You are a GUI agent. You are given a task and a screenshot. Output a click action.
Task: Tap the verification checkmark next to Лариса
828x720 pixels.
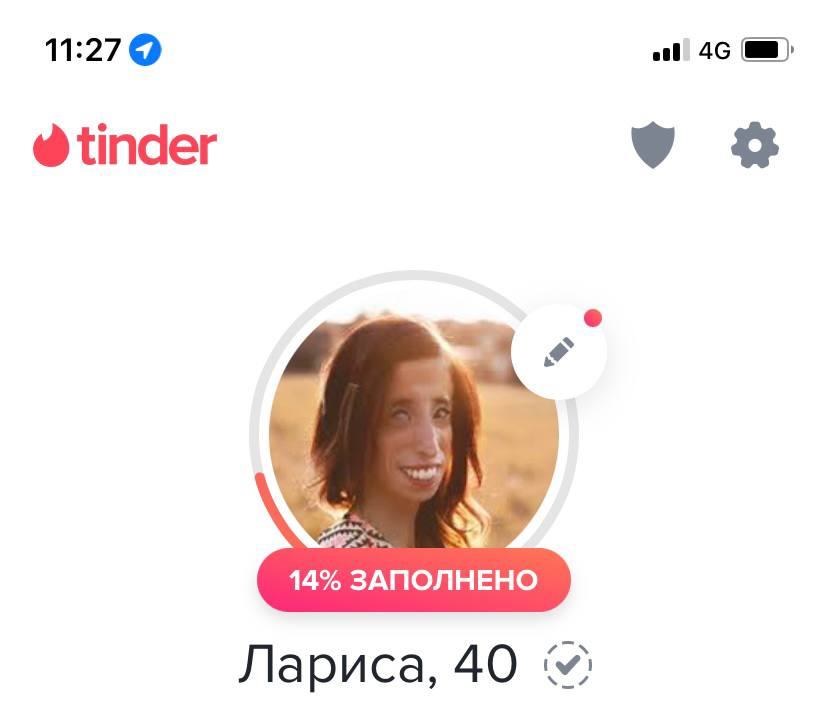point(568,664)
